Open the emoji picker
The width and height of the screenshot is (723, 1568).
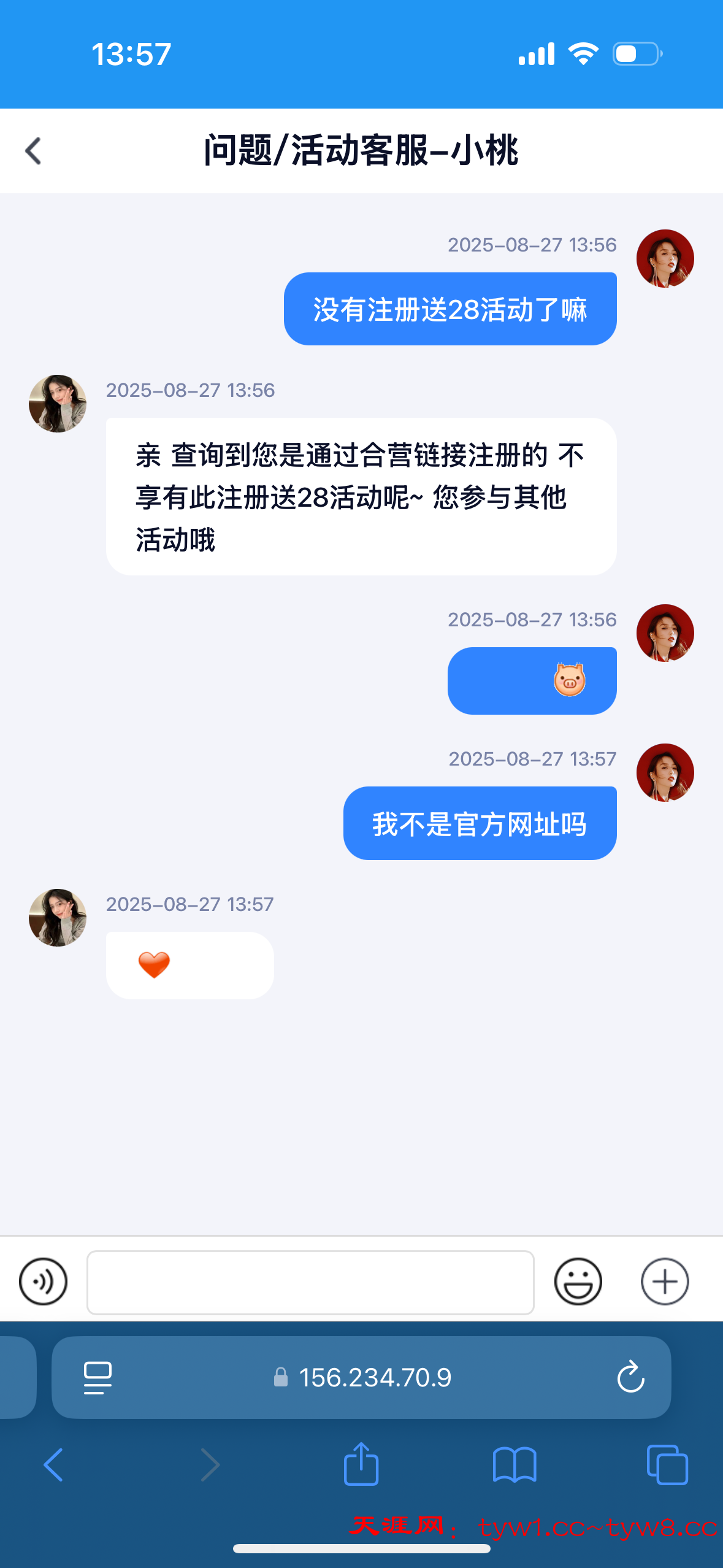[x=578, y=1282]
